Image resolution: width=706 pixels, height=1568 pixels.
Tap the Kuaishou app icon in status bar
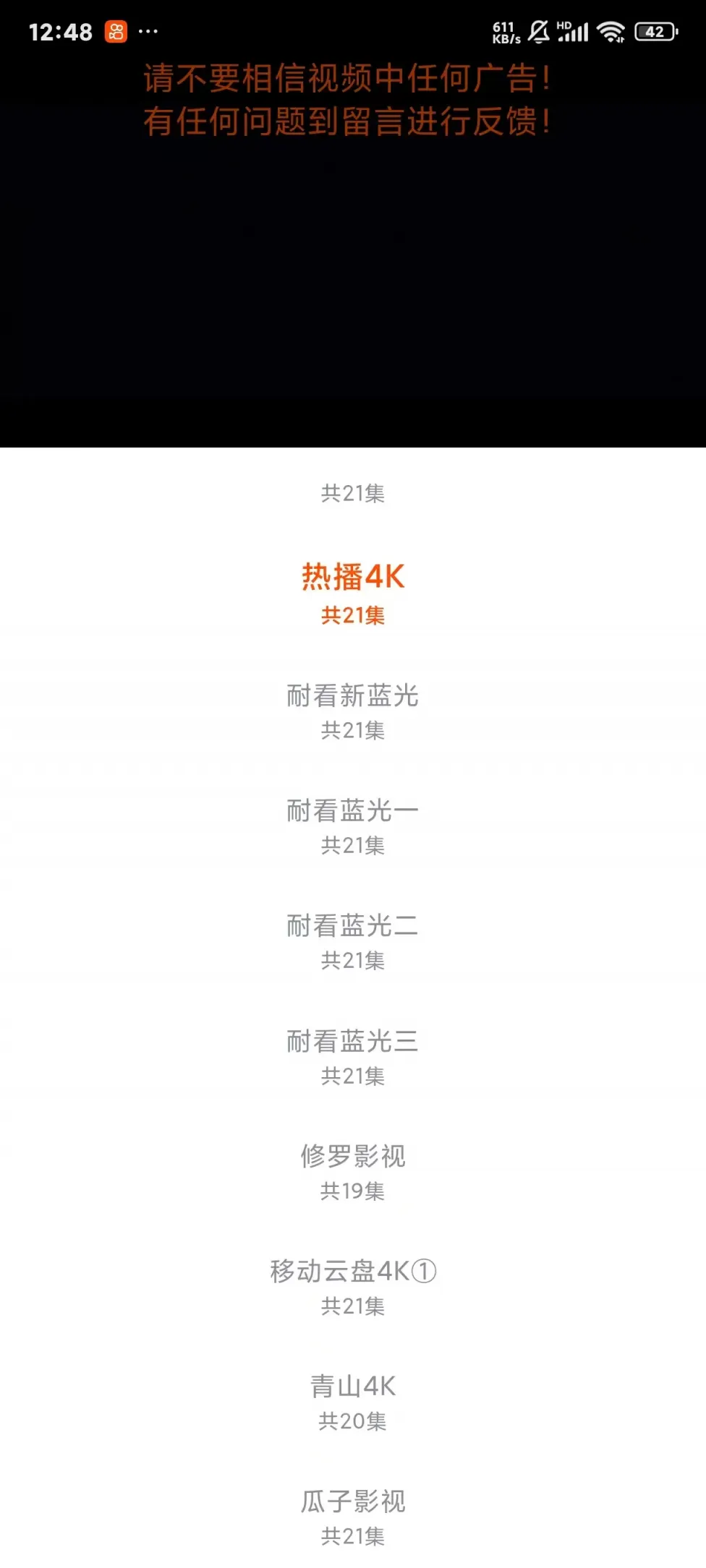(x=114, y=31)
